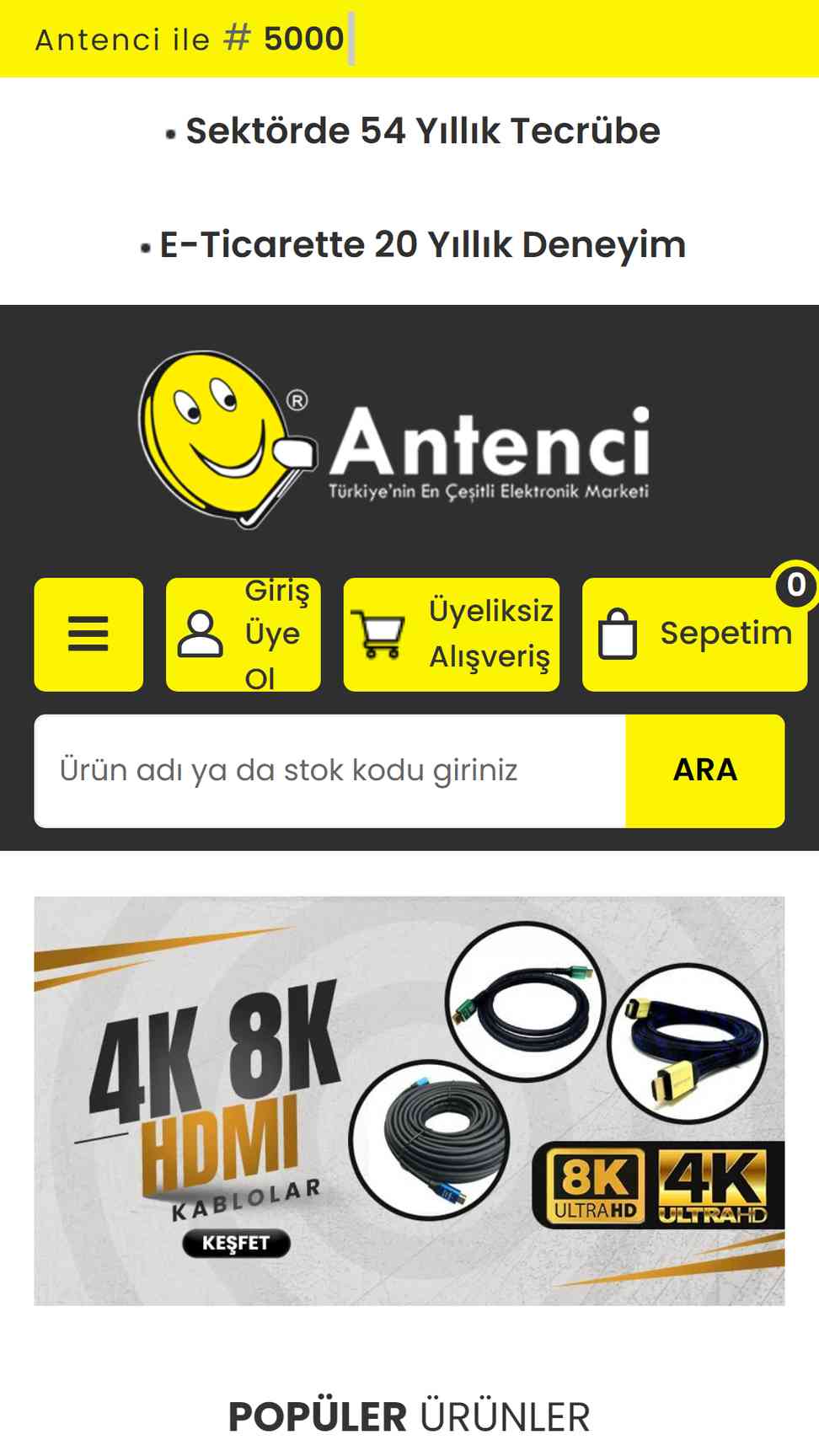Choose Üyeliksiz Alışveriş guest shopping

(452, 634)
